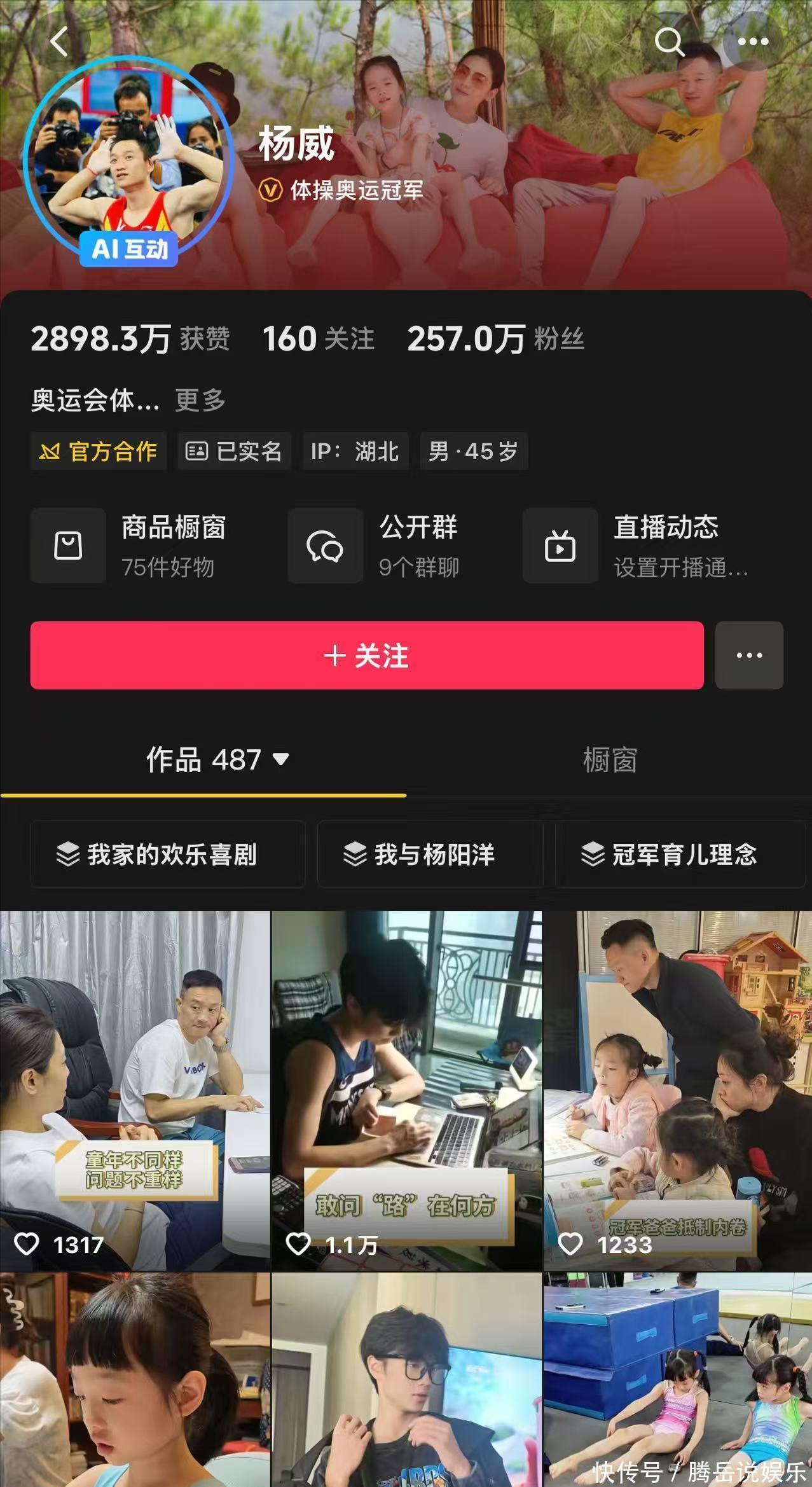This screenshot has height=1487, width=812.
Task: Open the profile search icon
Action: point(669,42)
